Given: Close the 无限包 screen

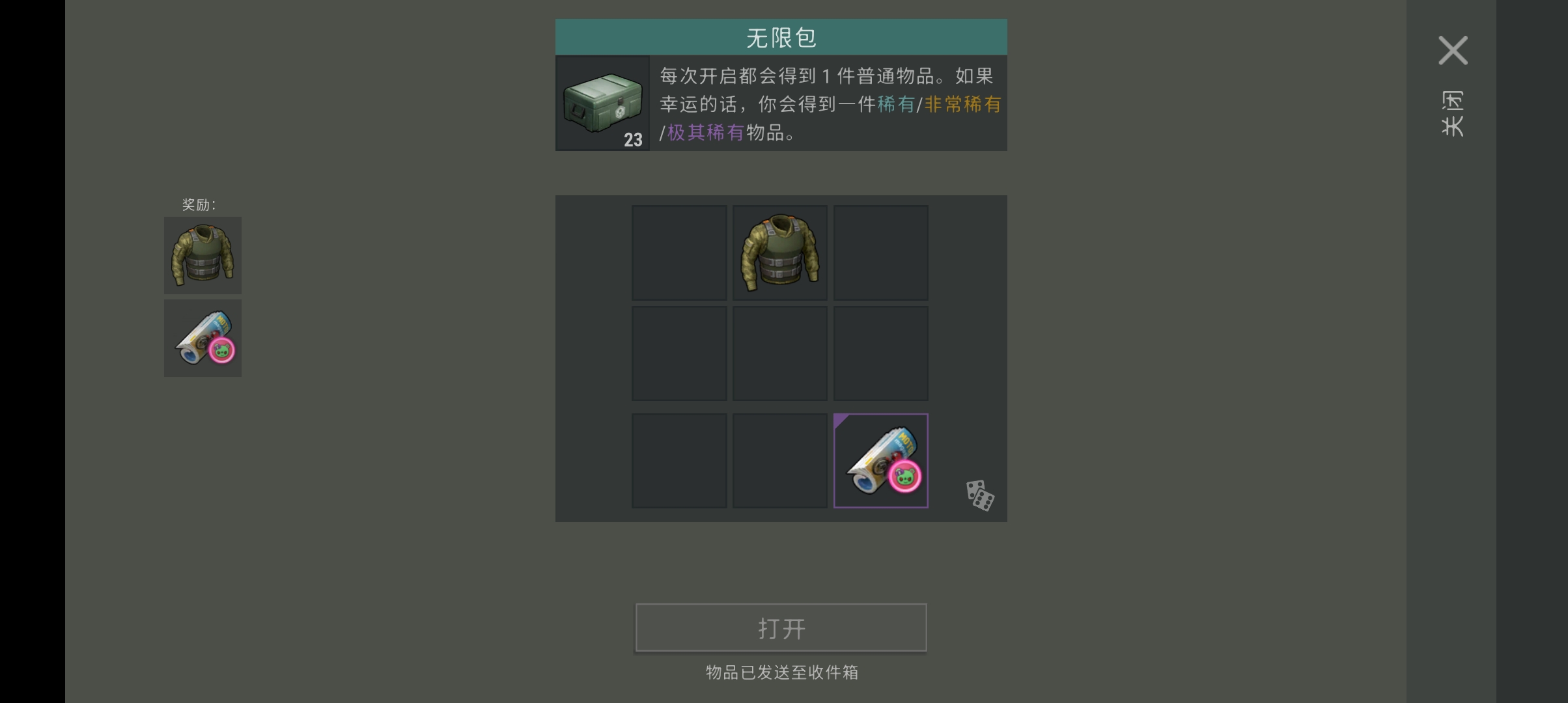Looking at the screenshot, I should click(x=1453, y=51).
